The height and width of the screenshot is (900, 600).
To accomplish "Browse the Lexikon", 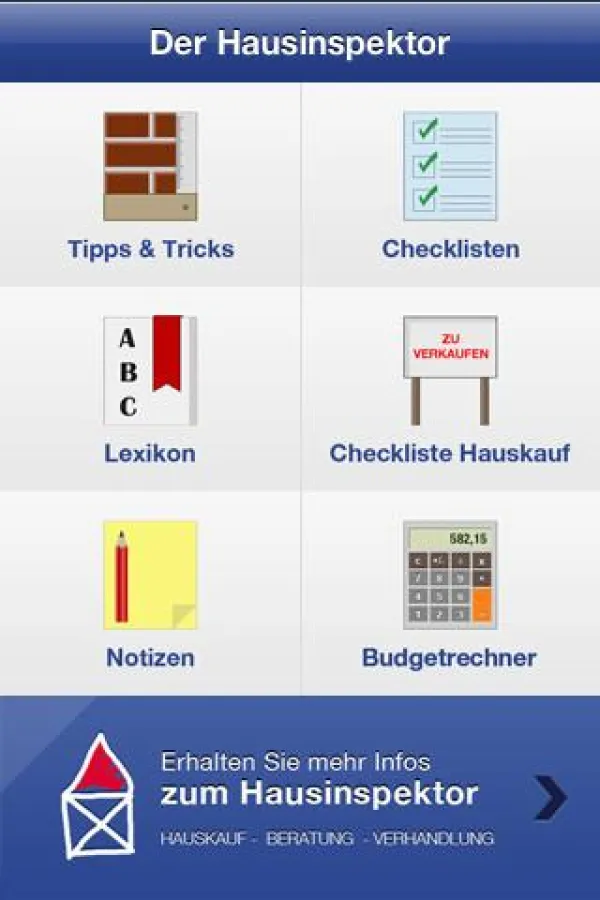I will 150,389.
